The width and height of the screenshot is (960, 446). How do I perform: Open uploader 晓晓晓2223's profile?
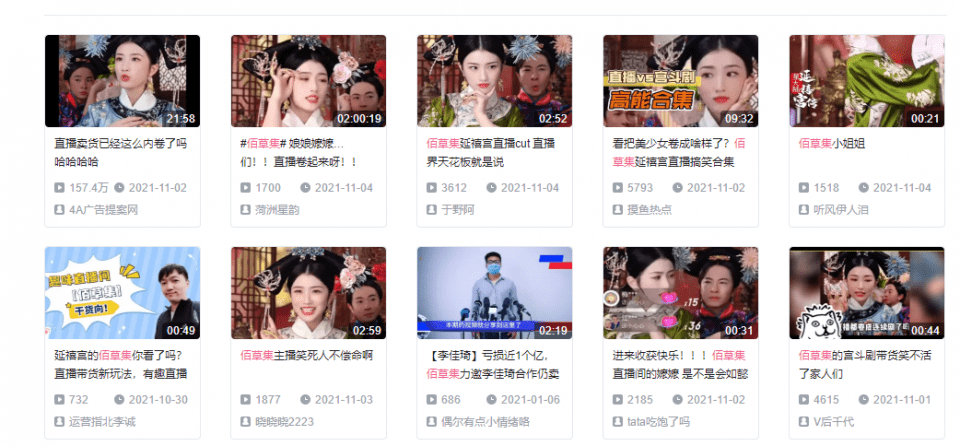(x=284, y=422)
